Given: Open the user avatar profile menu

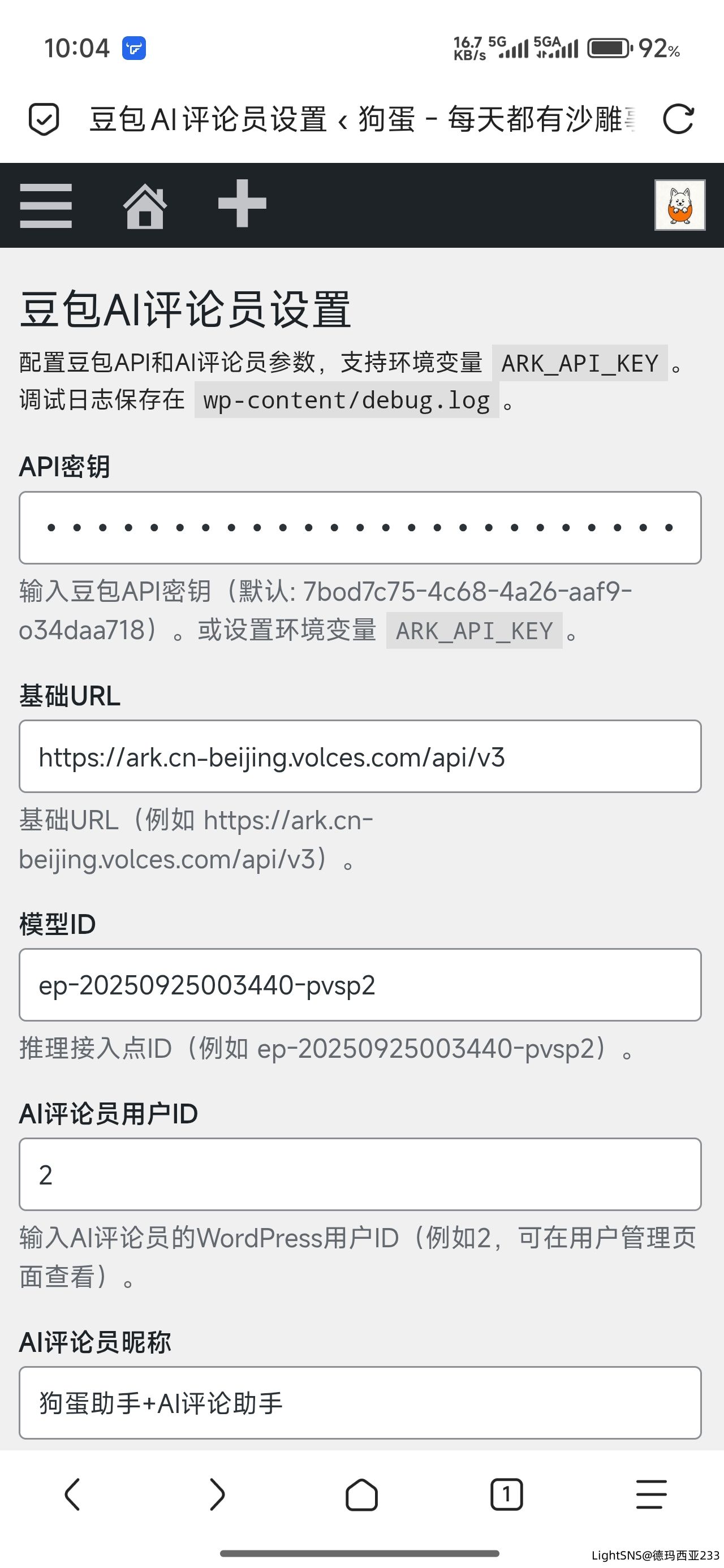Looking at the screenshot, I should click(679, 205).
